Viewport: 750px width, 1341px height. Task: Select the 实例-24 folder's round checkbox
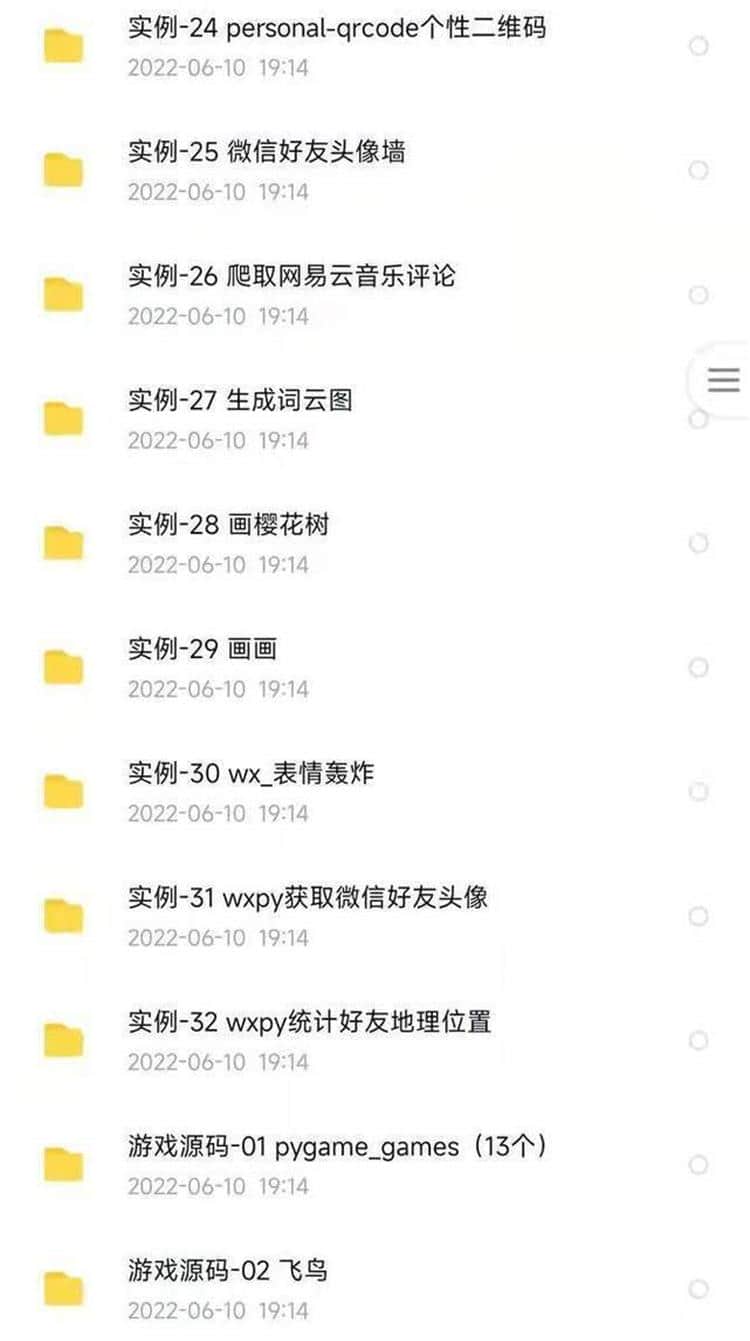[699, 46]
